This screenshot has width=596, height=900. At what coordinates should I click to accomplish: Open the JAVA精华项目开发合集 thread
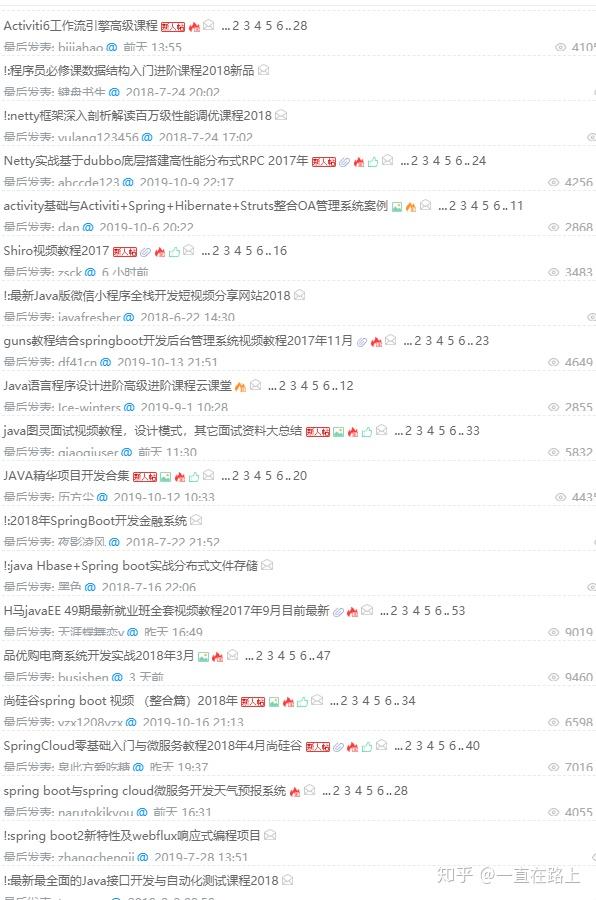click(67, 476)
